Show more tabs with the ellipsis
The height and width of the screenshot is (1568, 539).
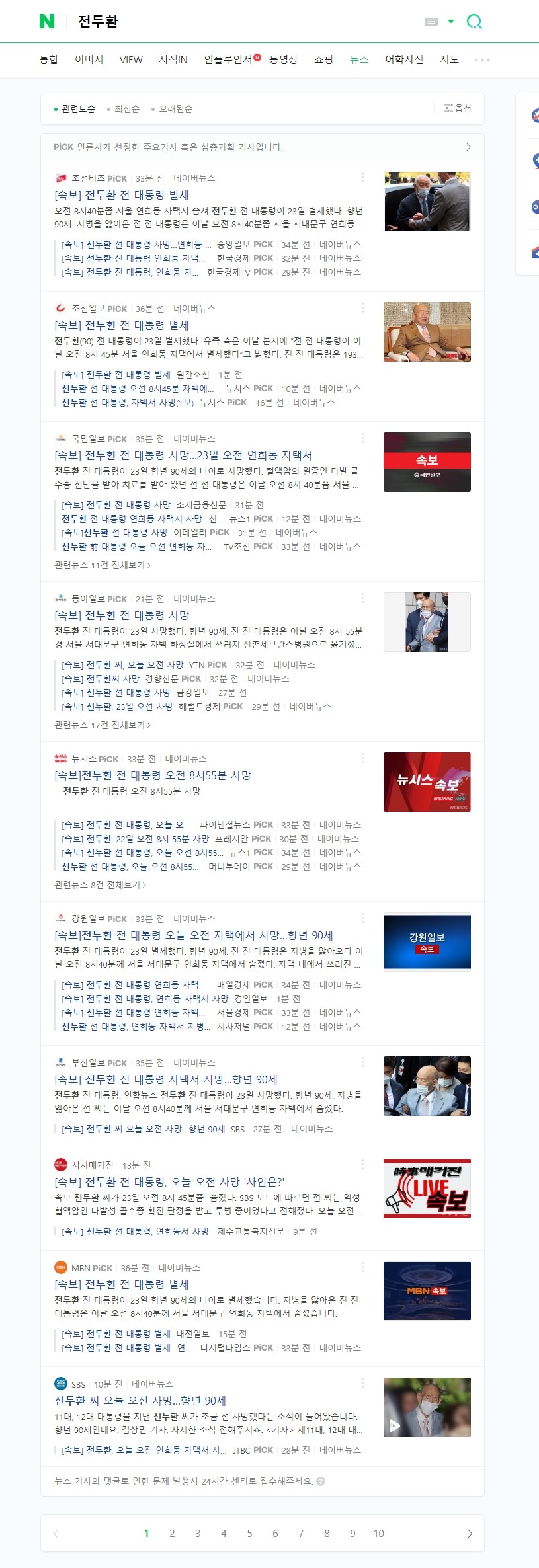[x=482, y=60]
